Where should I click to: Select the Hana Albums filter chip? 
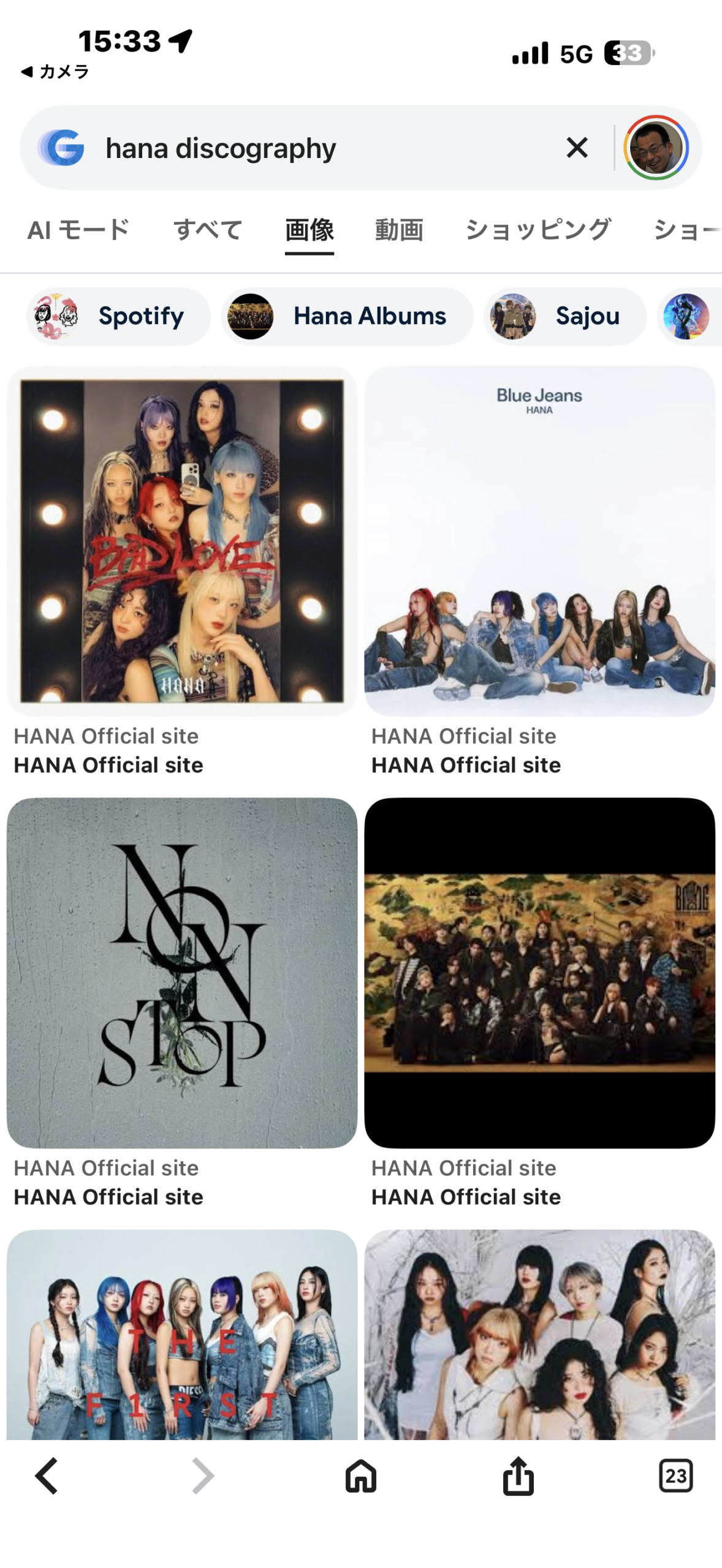pos(347,316)
